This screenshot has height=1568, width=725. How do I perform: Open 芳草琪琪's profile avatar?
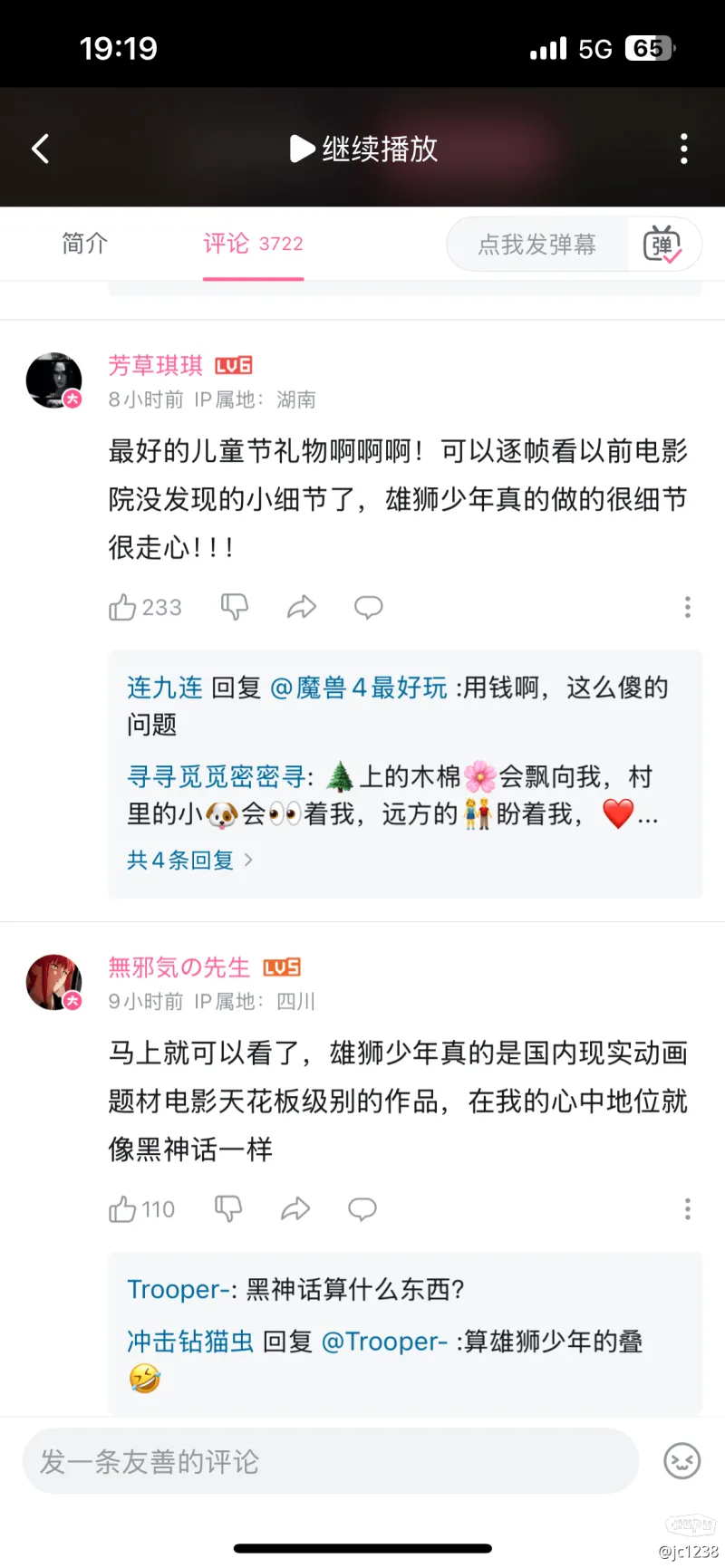point(54,380)
